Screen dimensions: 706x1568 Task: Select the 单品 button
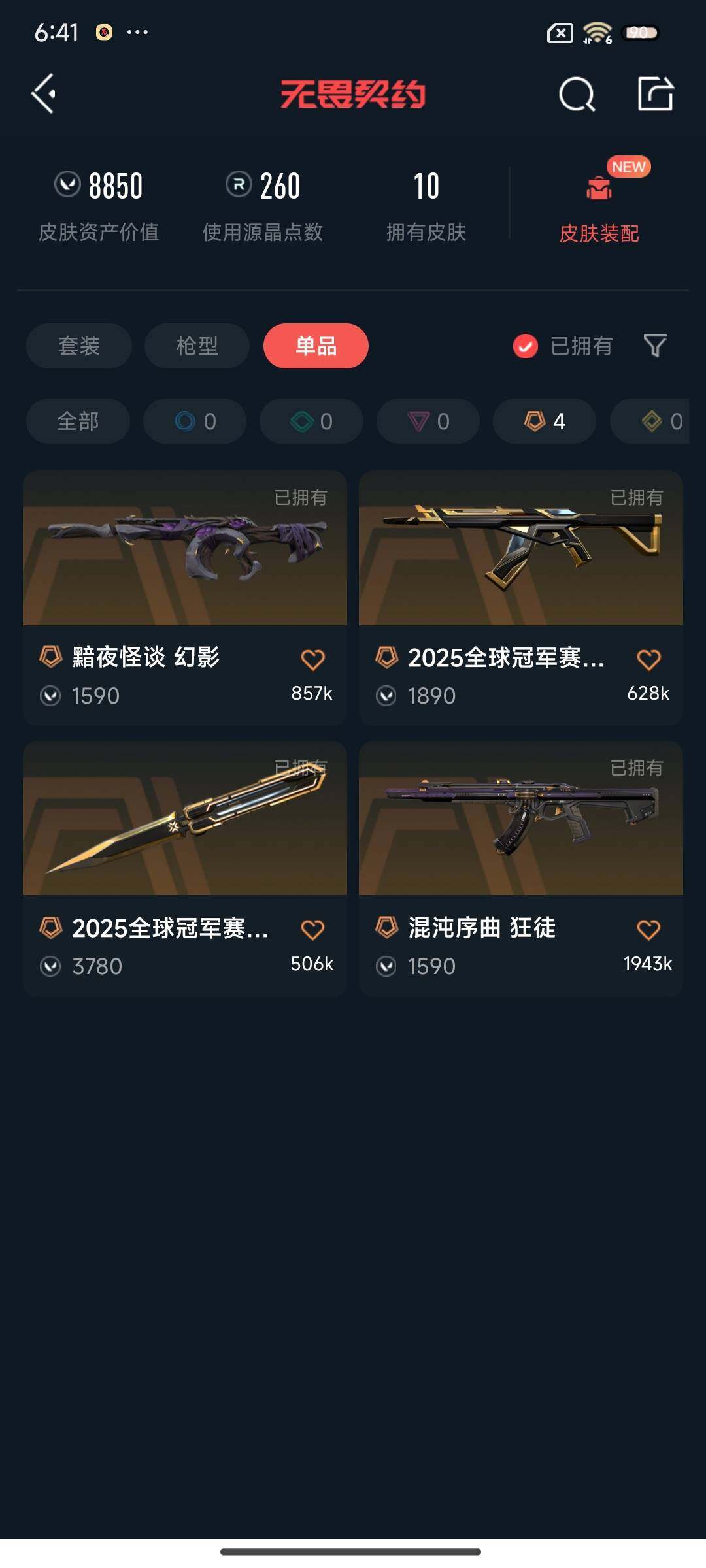[x=316, y=346]
